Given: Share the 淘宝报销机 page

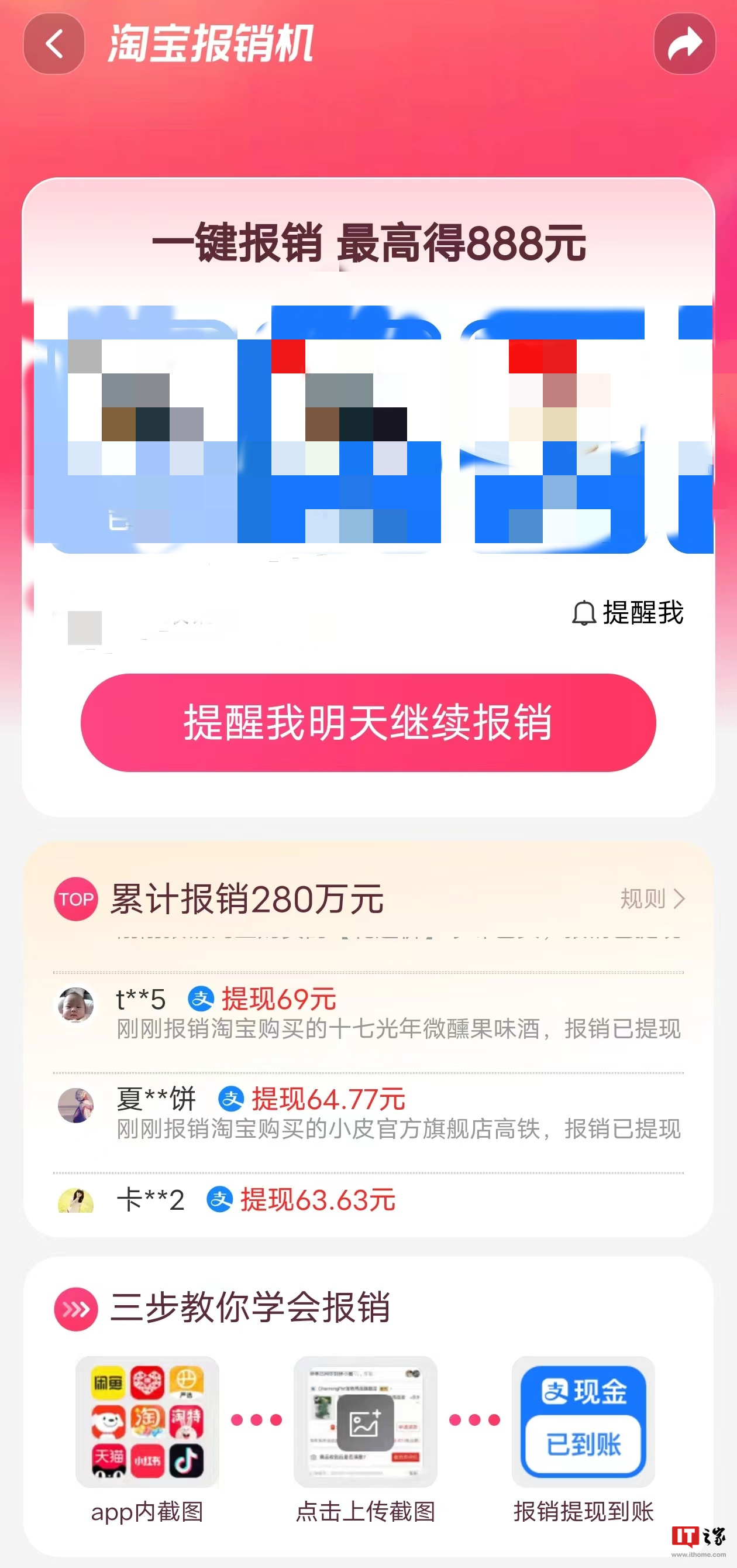Looking at the screenshot, I should (684, 44).
